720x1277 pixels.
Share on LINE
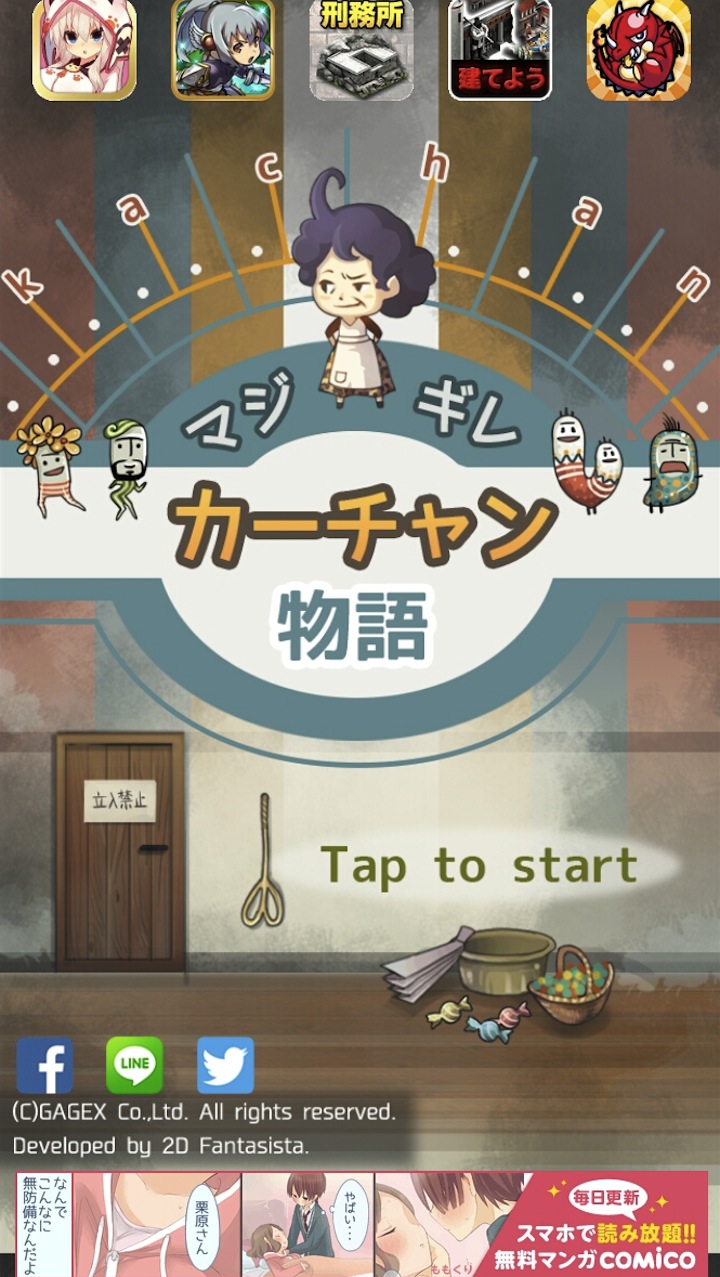click(x=134, y=1065)
